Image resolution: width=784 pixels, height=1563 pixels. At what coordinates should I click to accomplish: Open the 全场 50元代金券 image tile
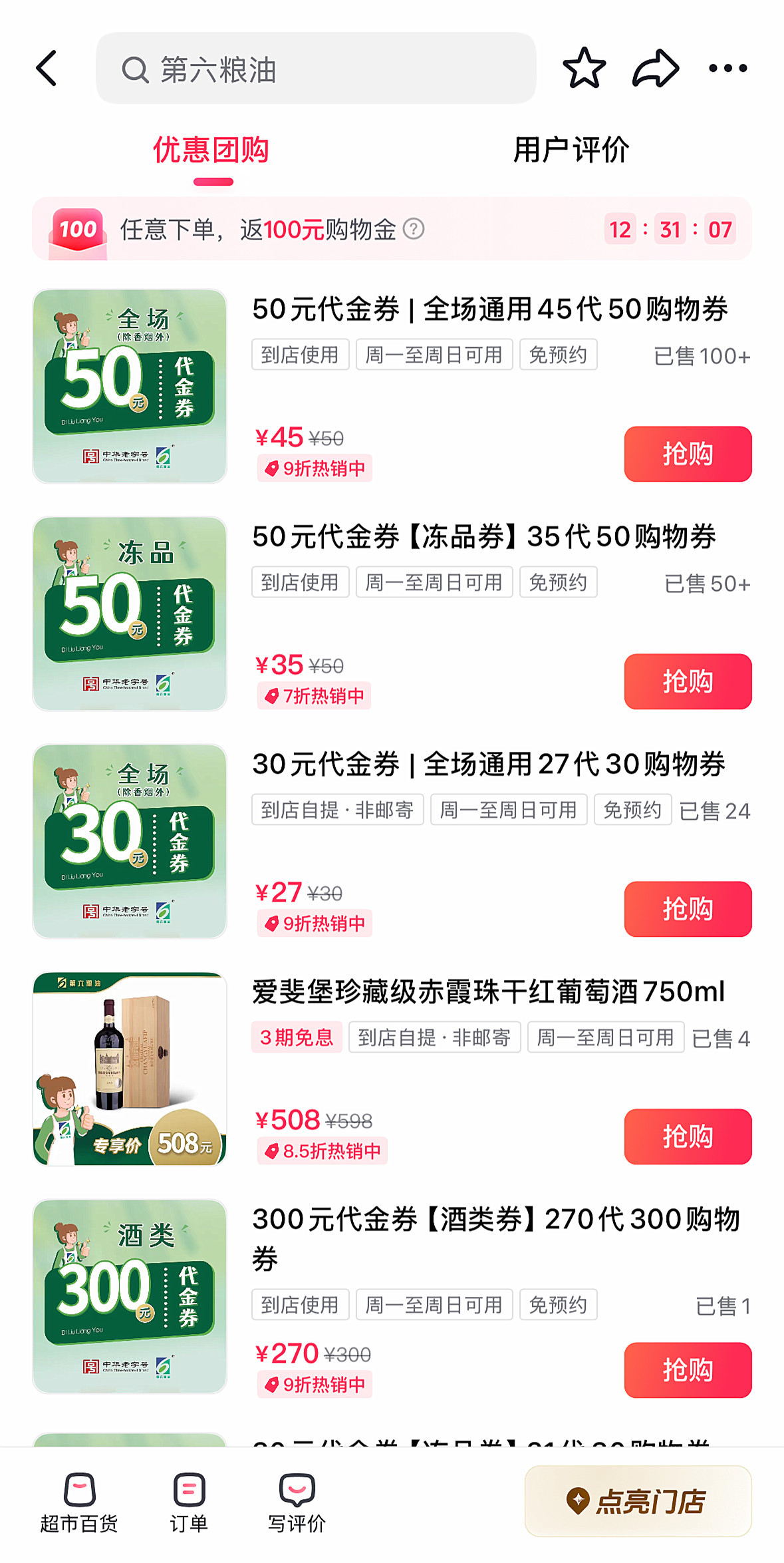coord(130,386)
